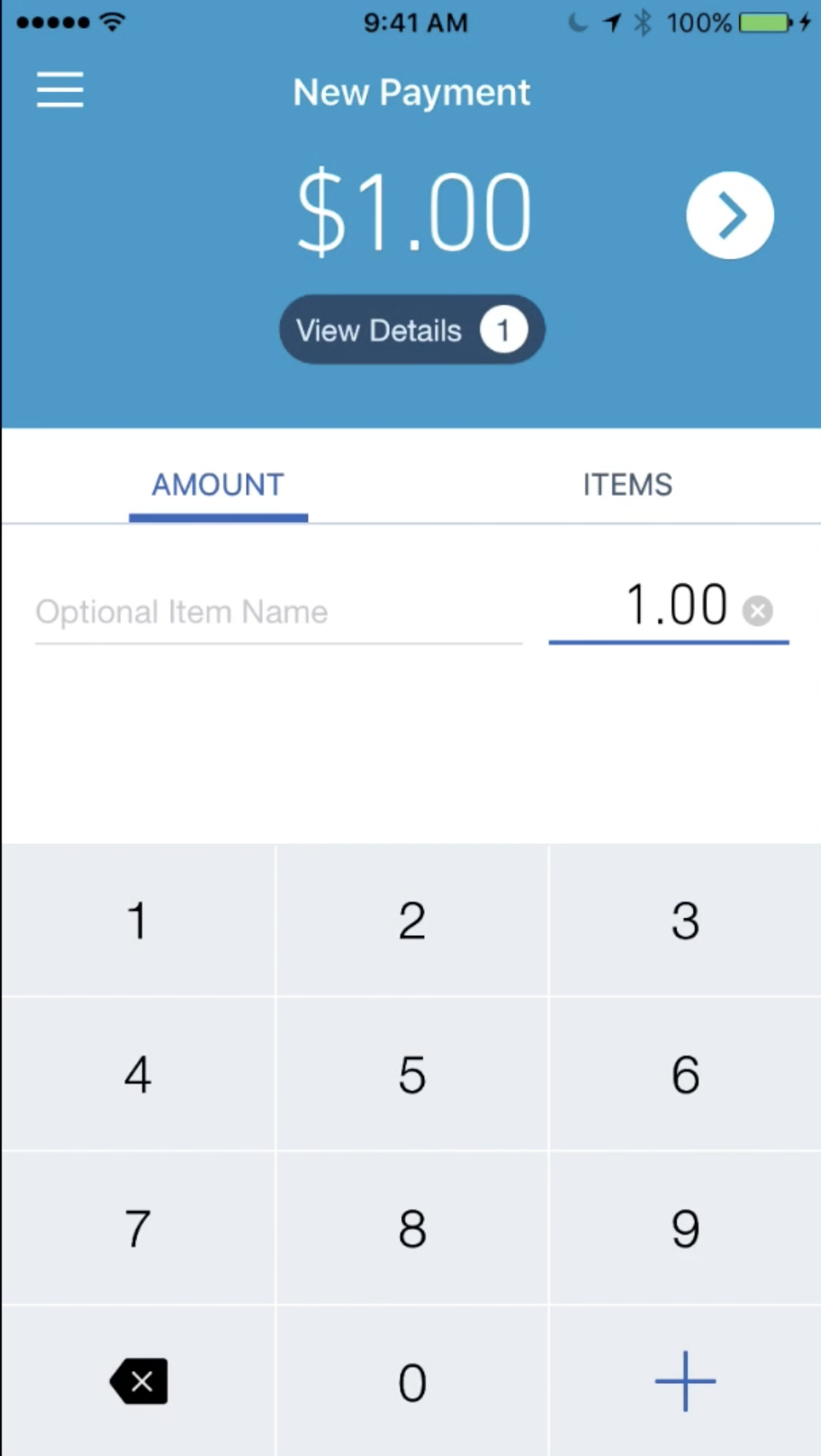Enter digit 4 on the keypad
The image size is (821, 1456).
pyautogui.click(x=138, y=1074)
